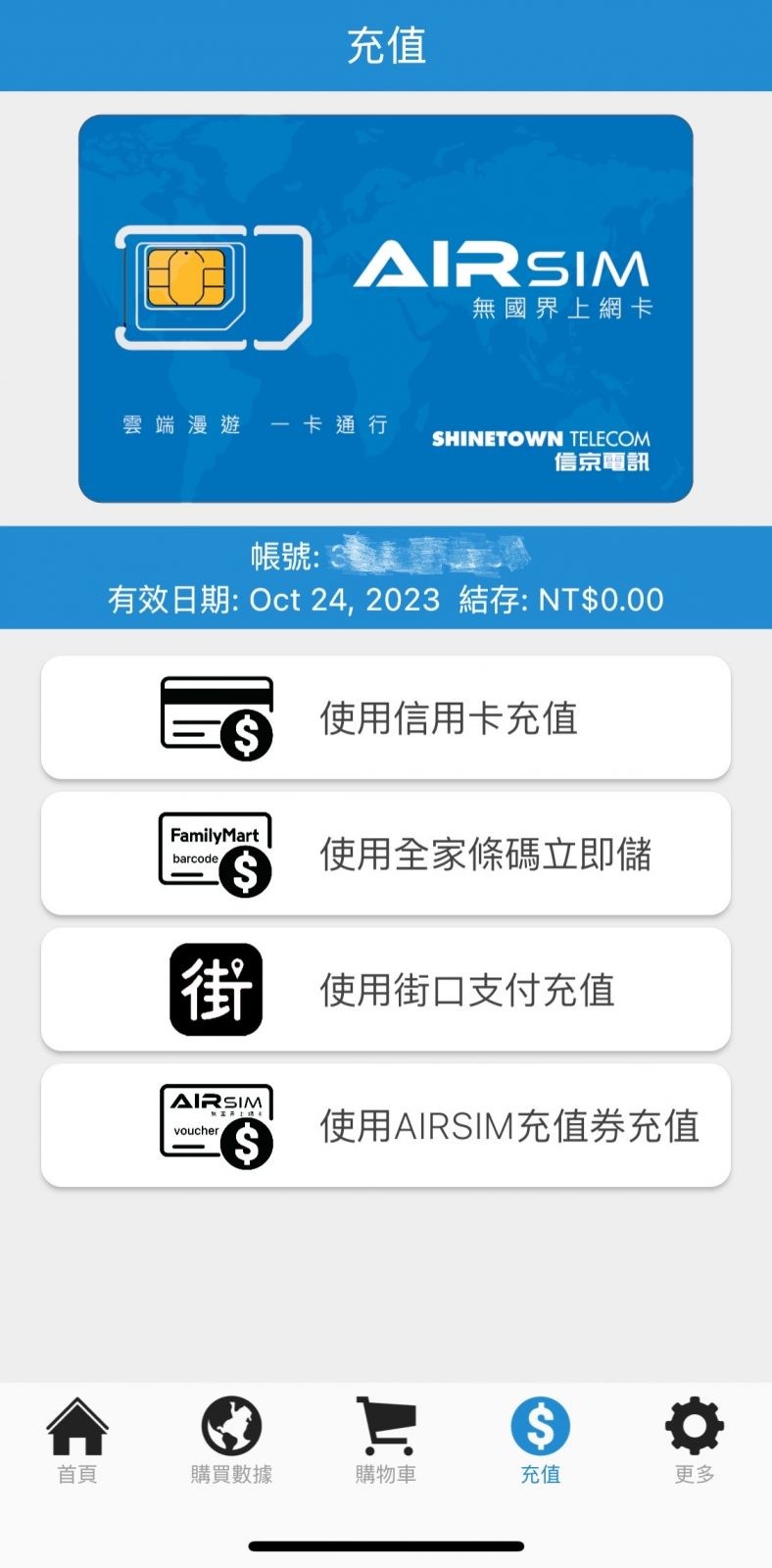The width and height of the screenshot is (772, 1568).
Task: Go to the 首頁 home tab
Action: [x=77, y=1440]
